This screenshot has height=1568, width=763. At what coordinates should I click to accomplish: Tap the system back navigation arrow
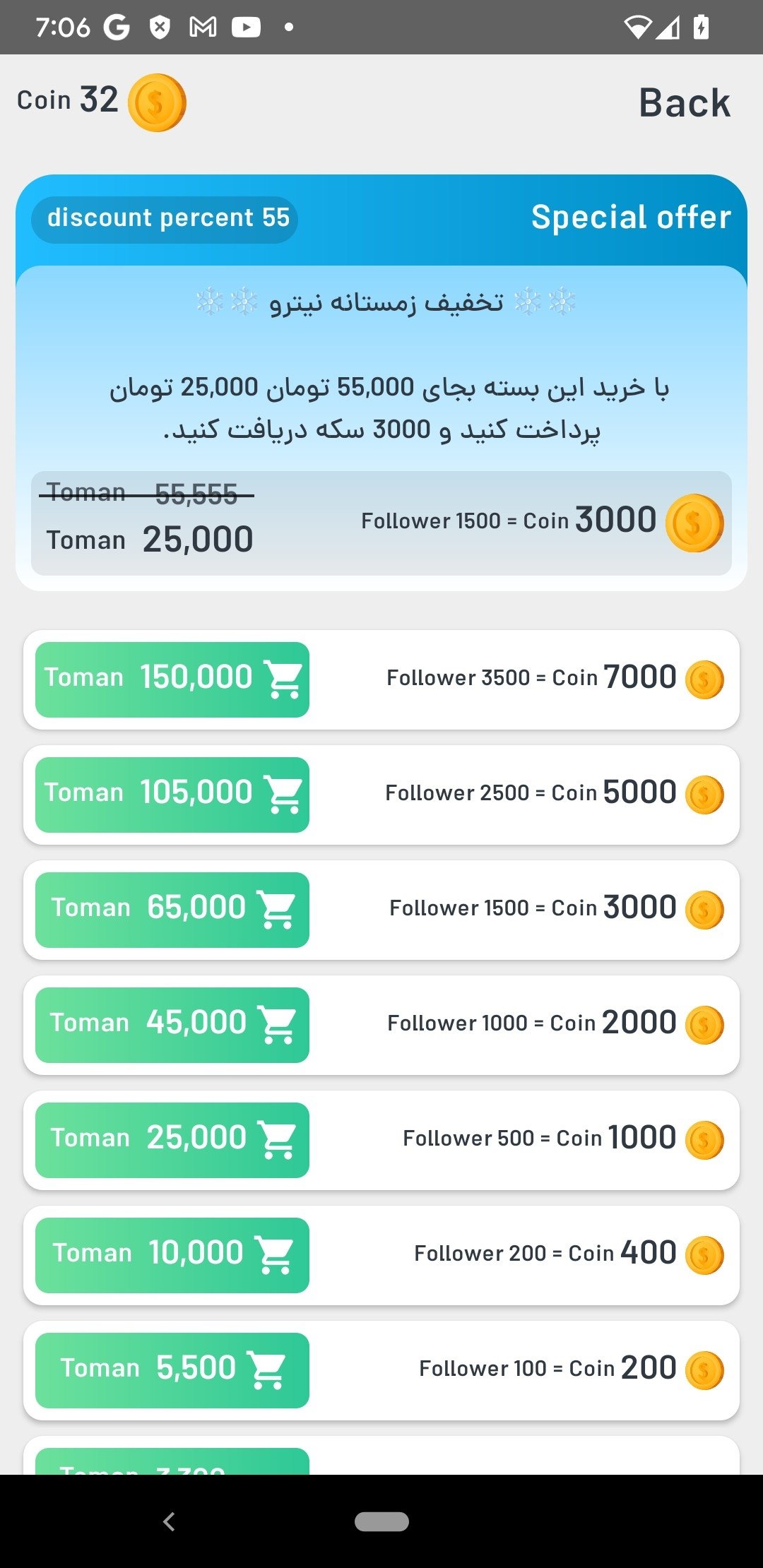click(169, 1521)
